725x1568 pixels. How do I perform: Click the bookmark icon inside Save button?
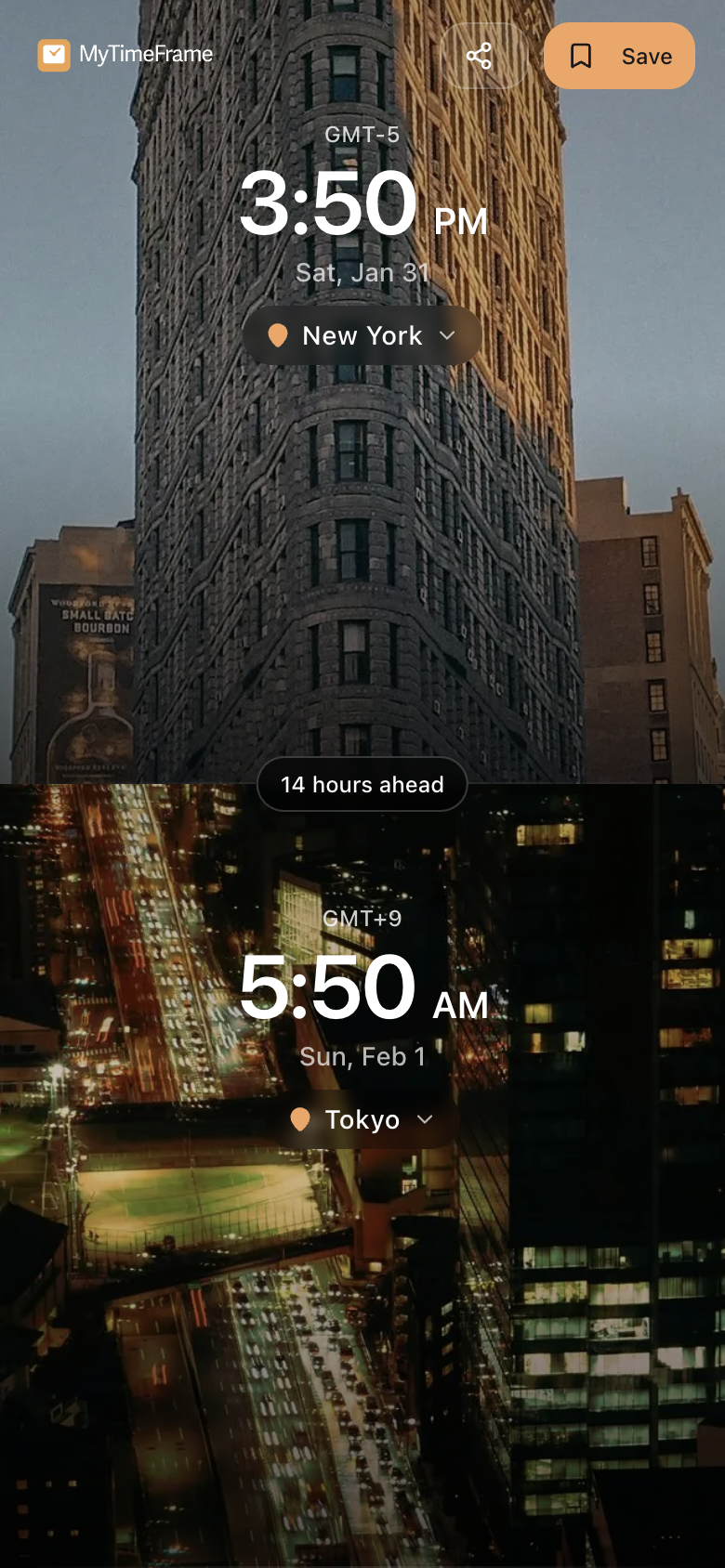pyautogui.click(x=583, y=56)
